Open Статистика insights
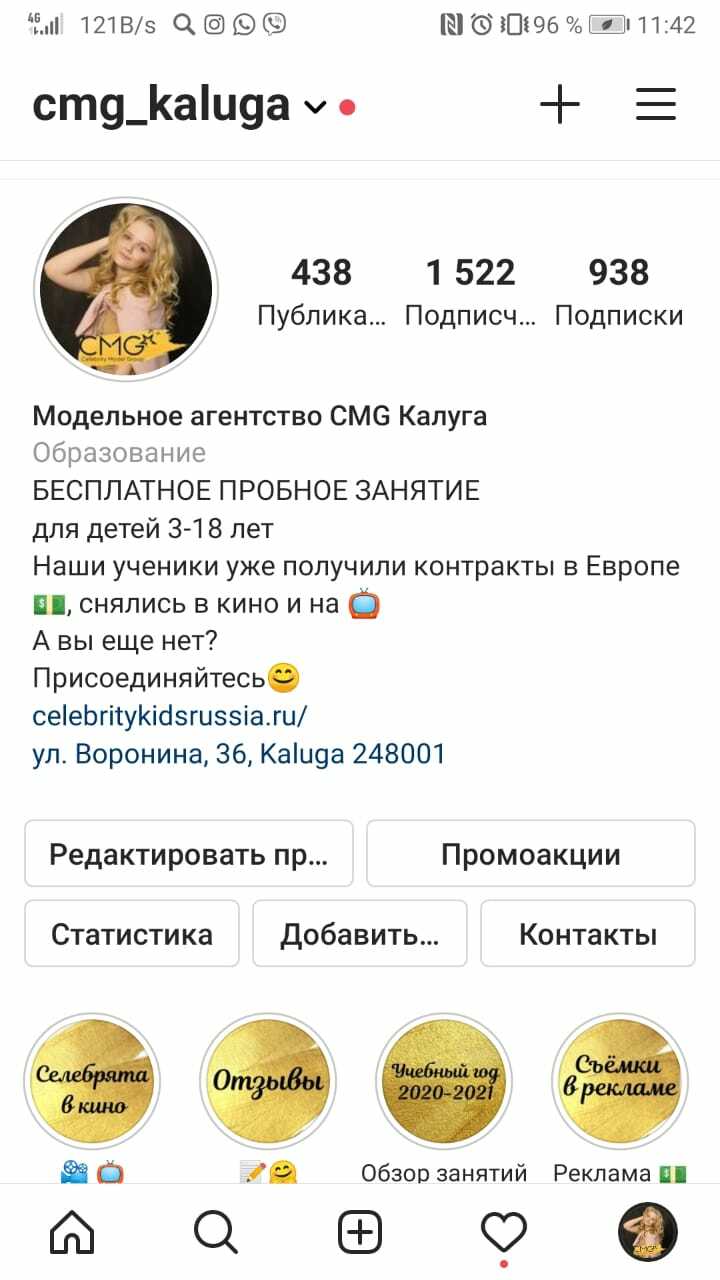The height and width of the screenshot is (1280, 720). pyautogui.click(x=132, y=934)
